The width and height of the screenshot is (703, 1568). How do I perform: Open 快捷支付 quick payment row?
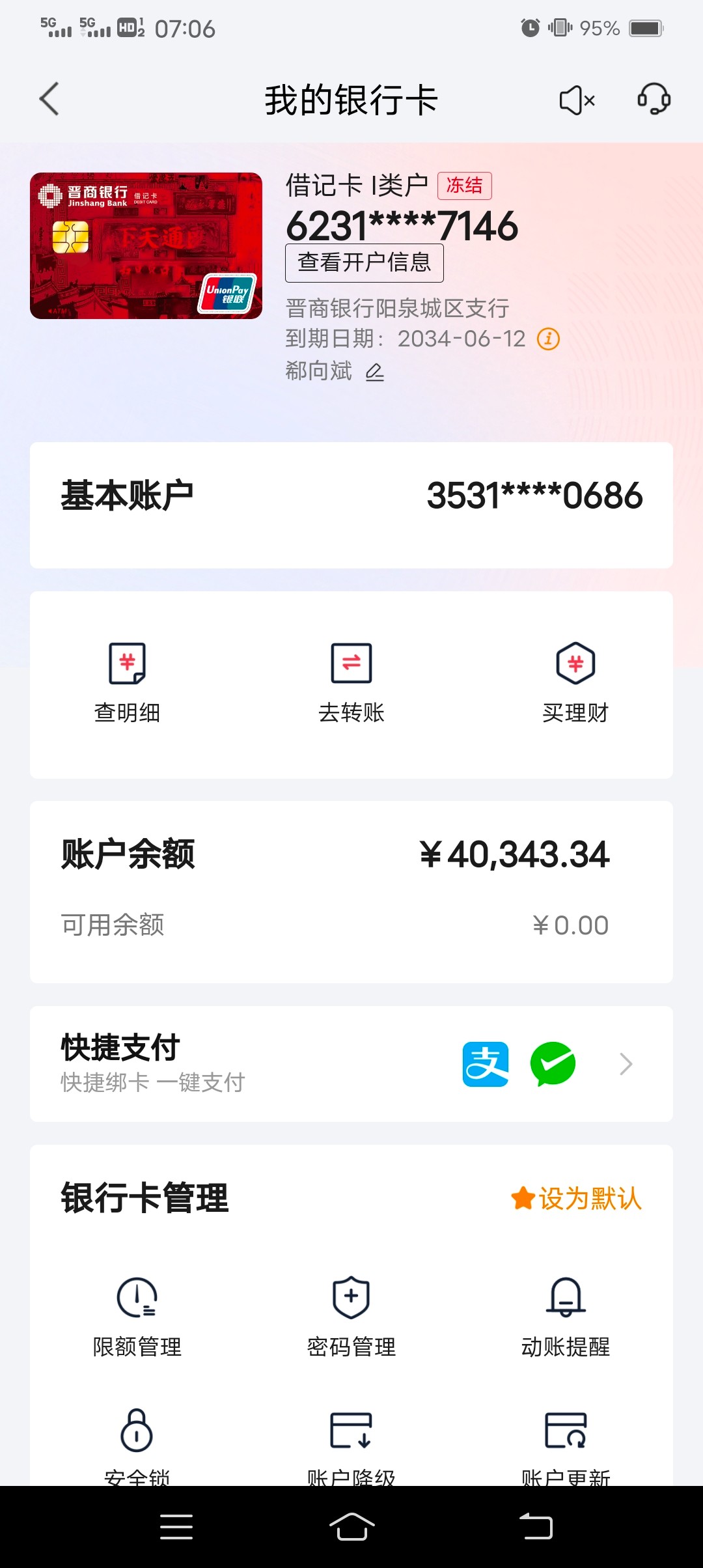pos(351,1063)
